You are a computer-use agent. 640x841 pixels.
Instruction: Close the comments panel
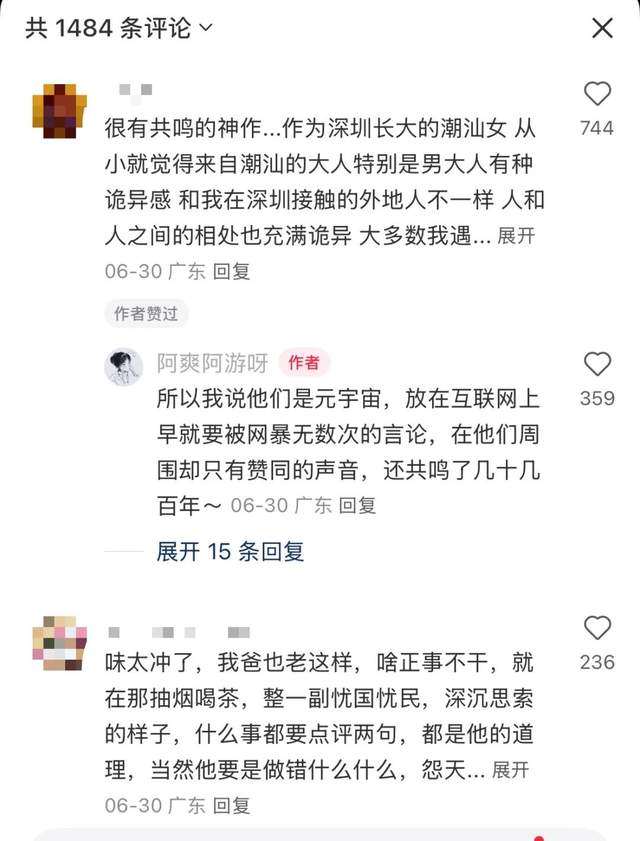pyautogui.click(x=602, y=28)
